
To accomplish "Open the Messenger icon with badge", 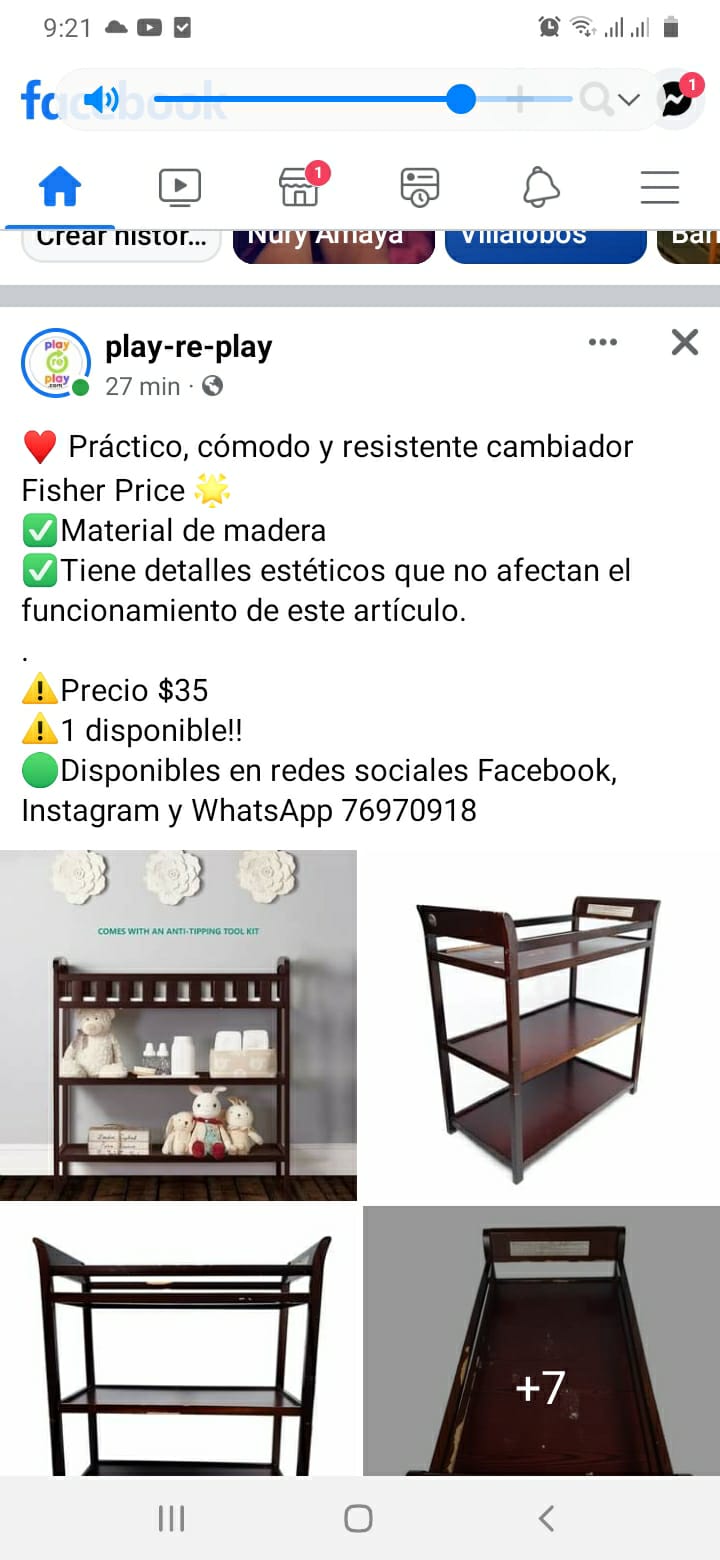I will point(678,97).
